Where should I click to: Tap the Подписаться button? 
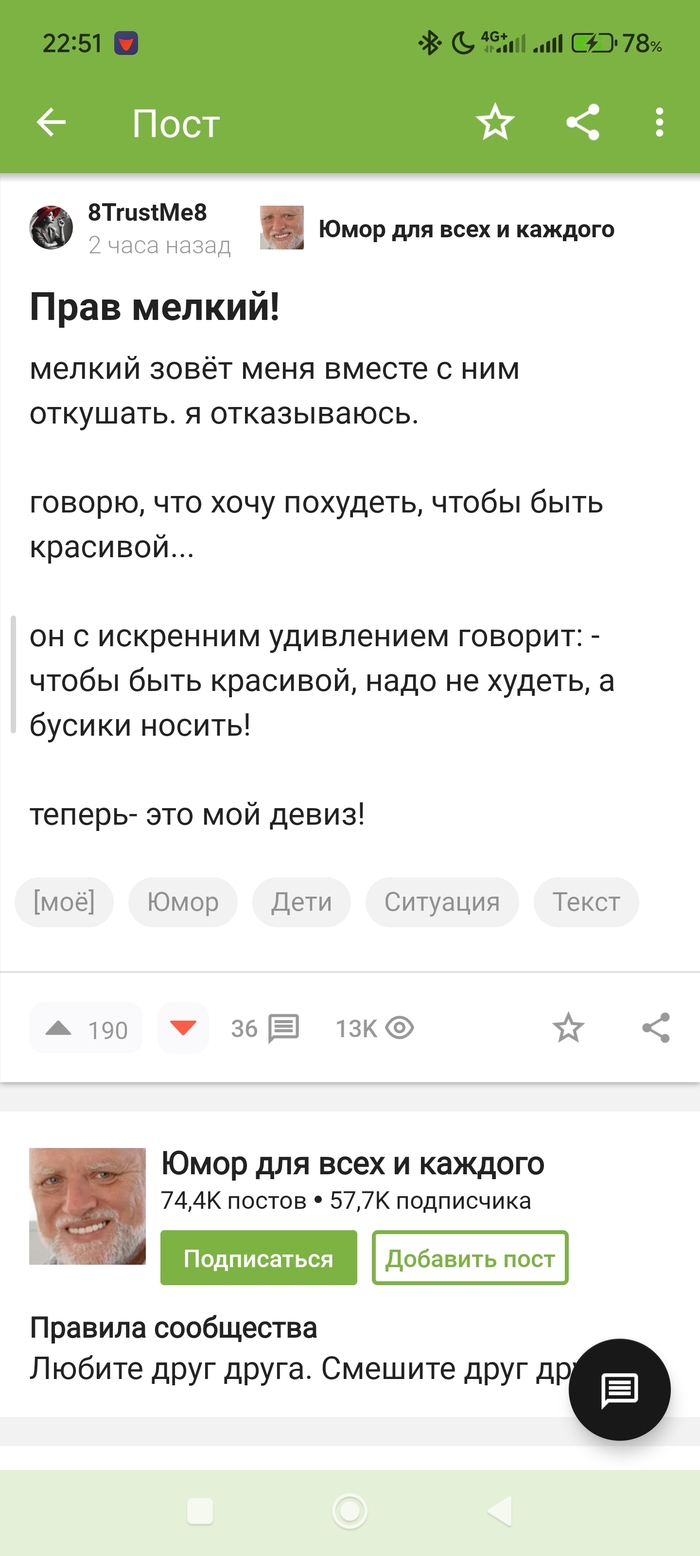point(258,1258)
